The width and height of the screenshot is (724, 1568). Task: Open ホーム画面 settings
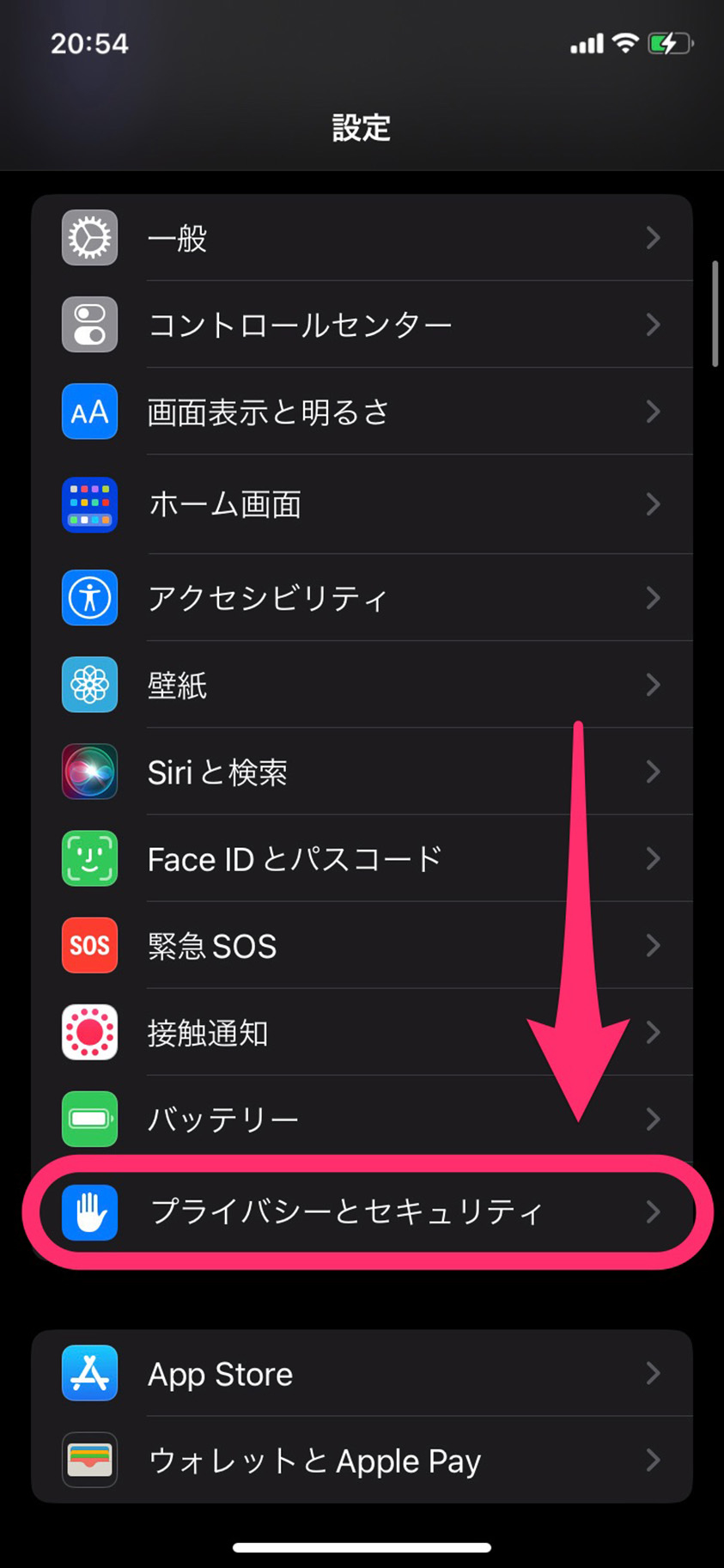(361, 504)
